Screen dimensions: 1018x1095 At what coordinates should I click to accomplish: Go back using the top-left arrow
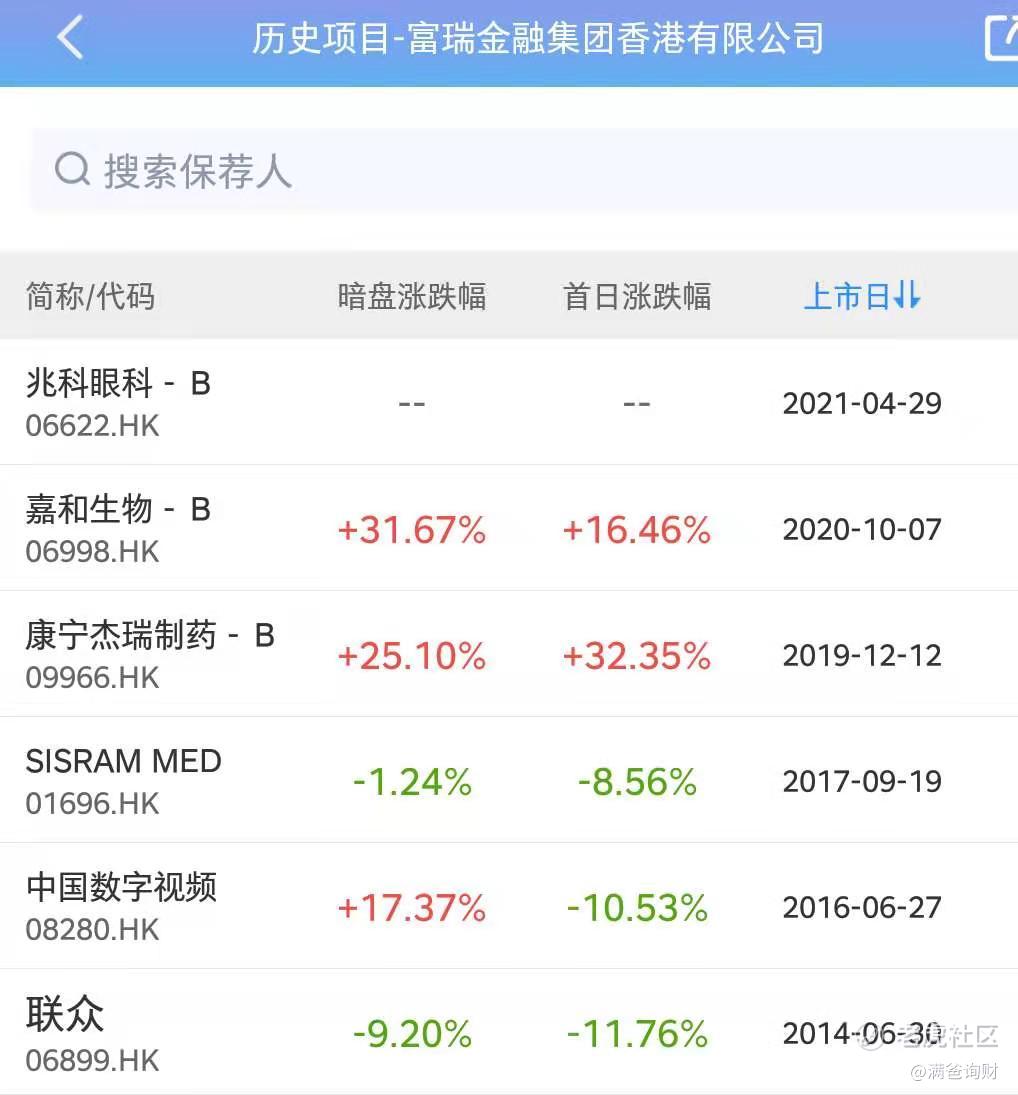[70, 39]
